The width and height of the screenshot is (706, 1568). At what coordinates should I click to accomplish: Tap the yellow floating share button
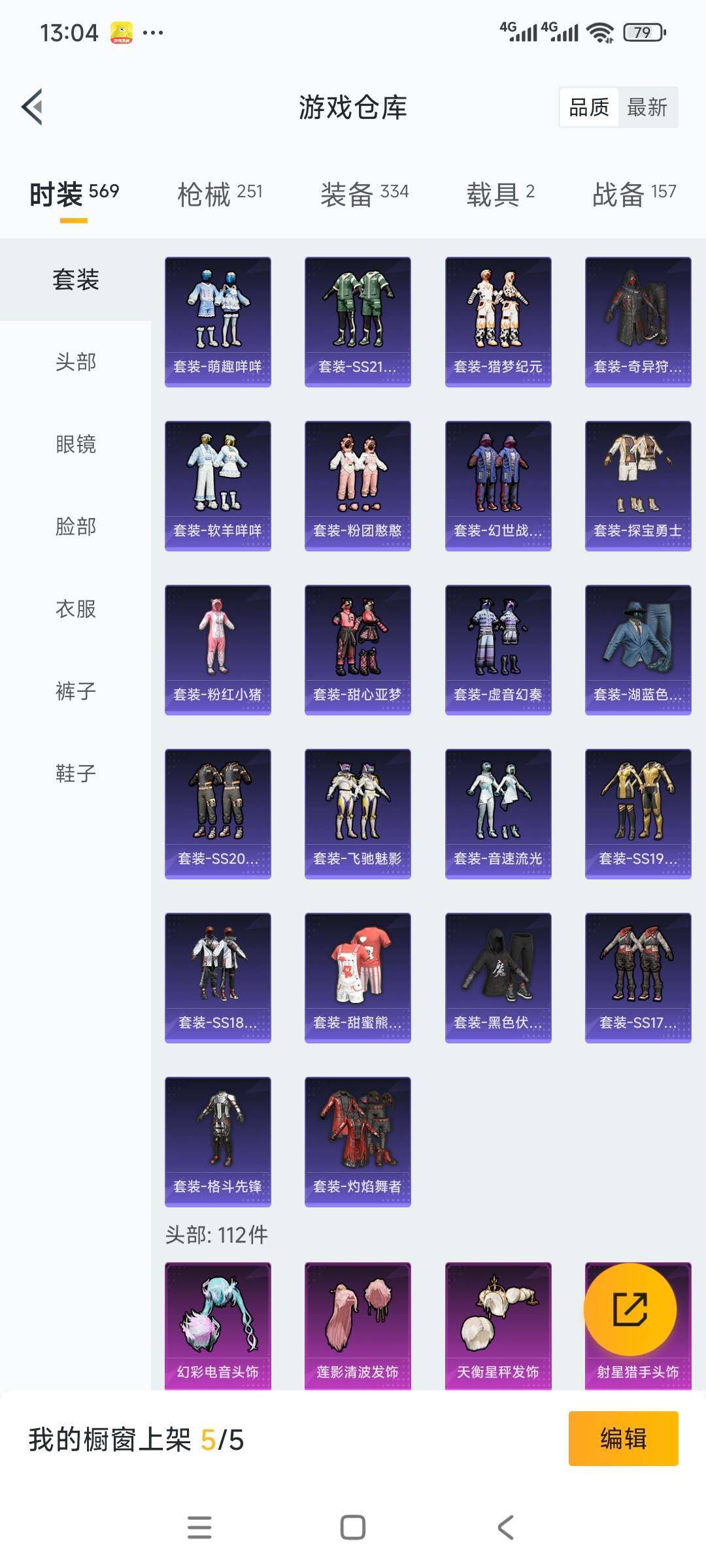point(630,1309)
